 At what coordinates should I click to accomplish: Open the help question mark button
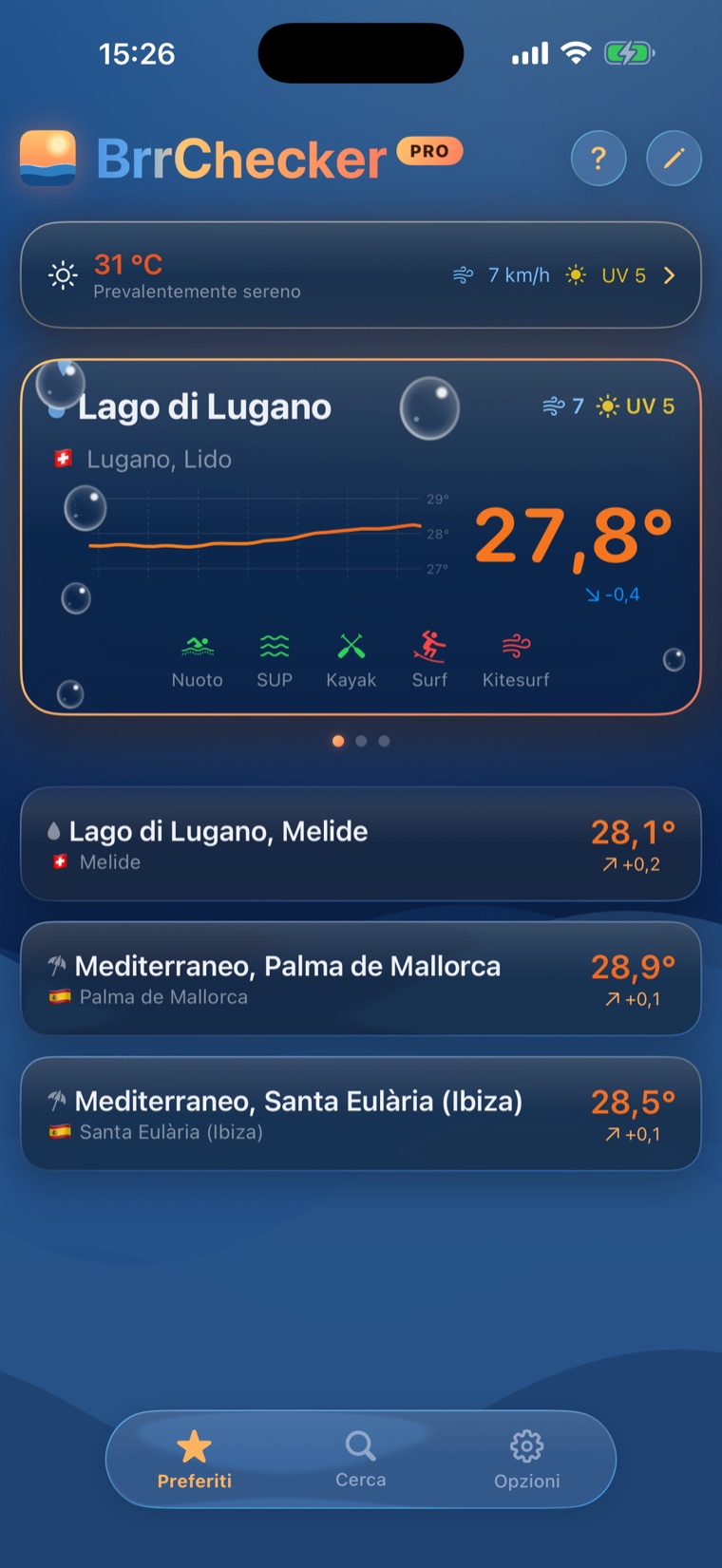[598, 158]
